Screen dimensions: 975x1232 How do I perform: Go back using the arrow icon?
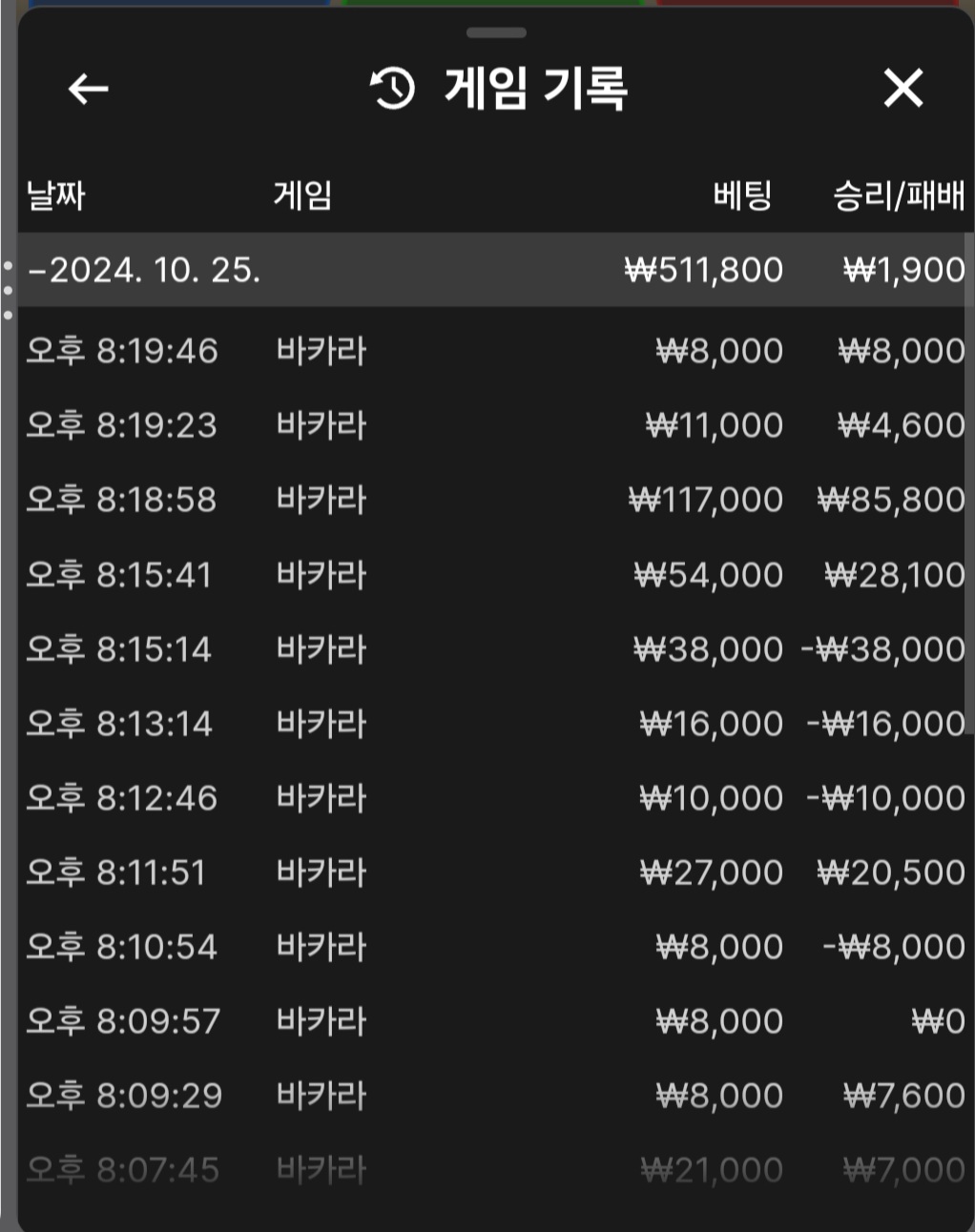(x=89, y=90)
